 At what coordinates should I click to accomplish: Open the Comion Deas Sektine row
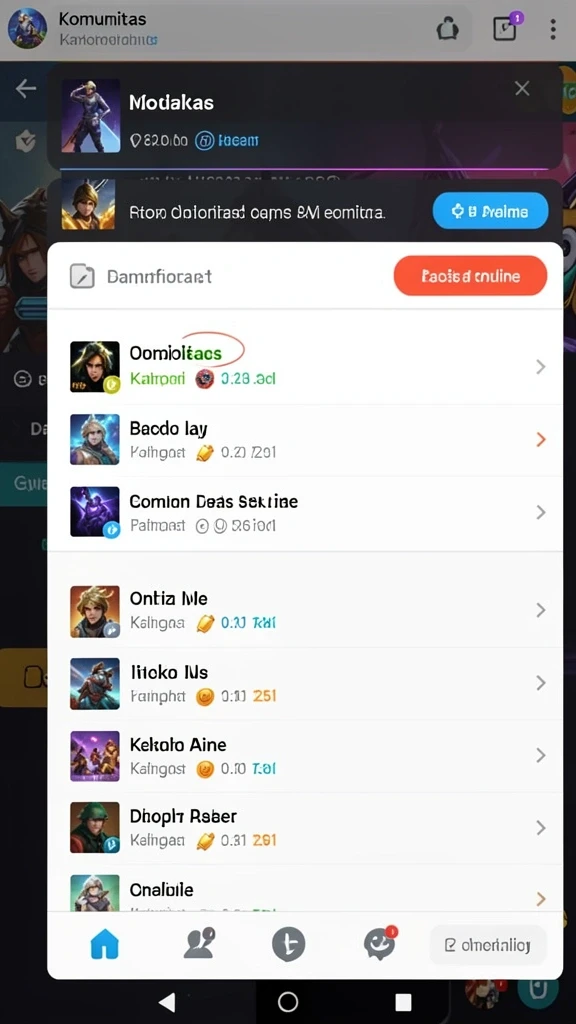[305, 513]
